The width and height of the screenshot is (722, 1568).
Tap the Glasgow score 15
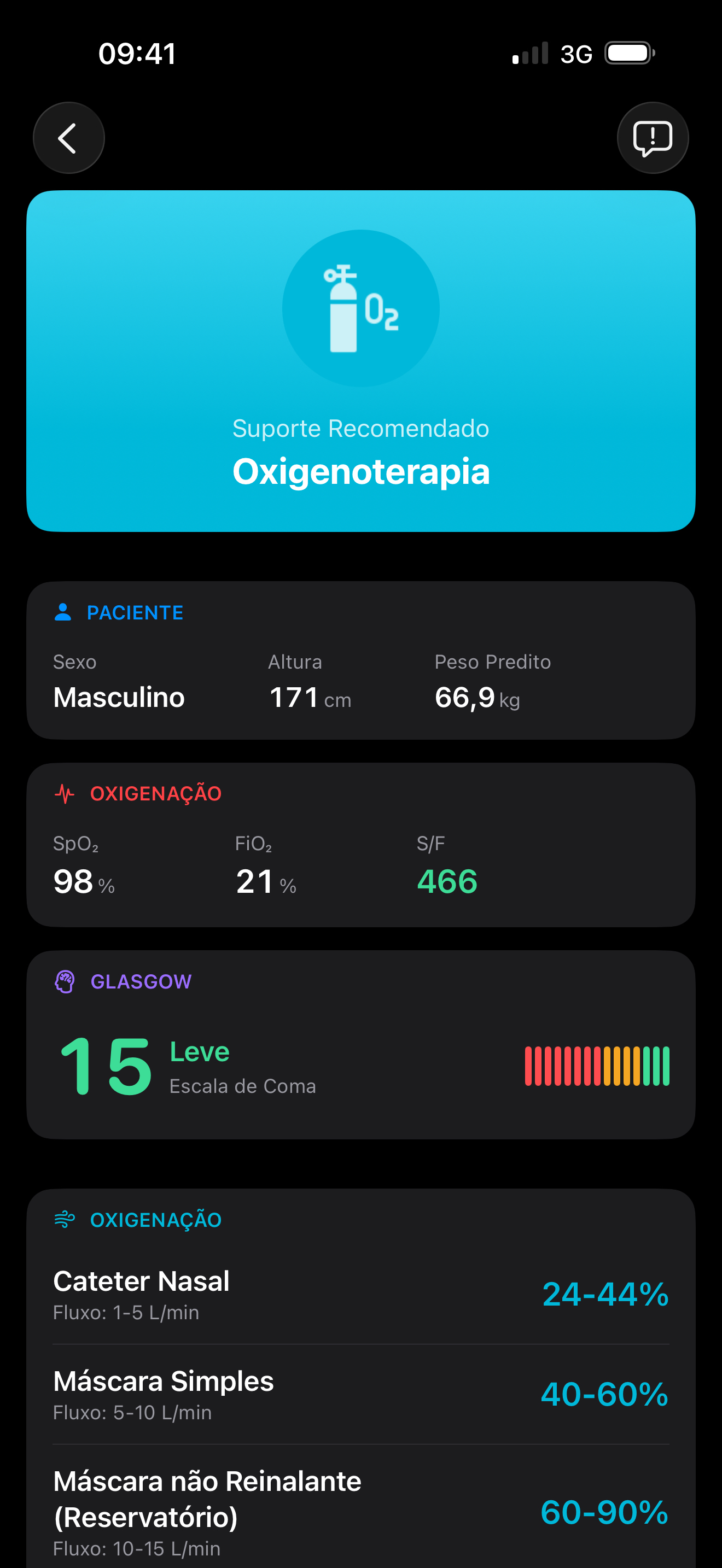[106, 1065]
